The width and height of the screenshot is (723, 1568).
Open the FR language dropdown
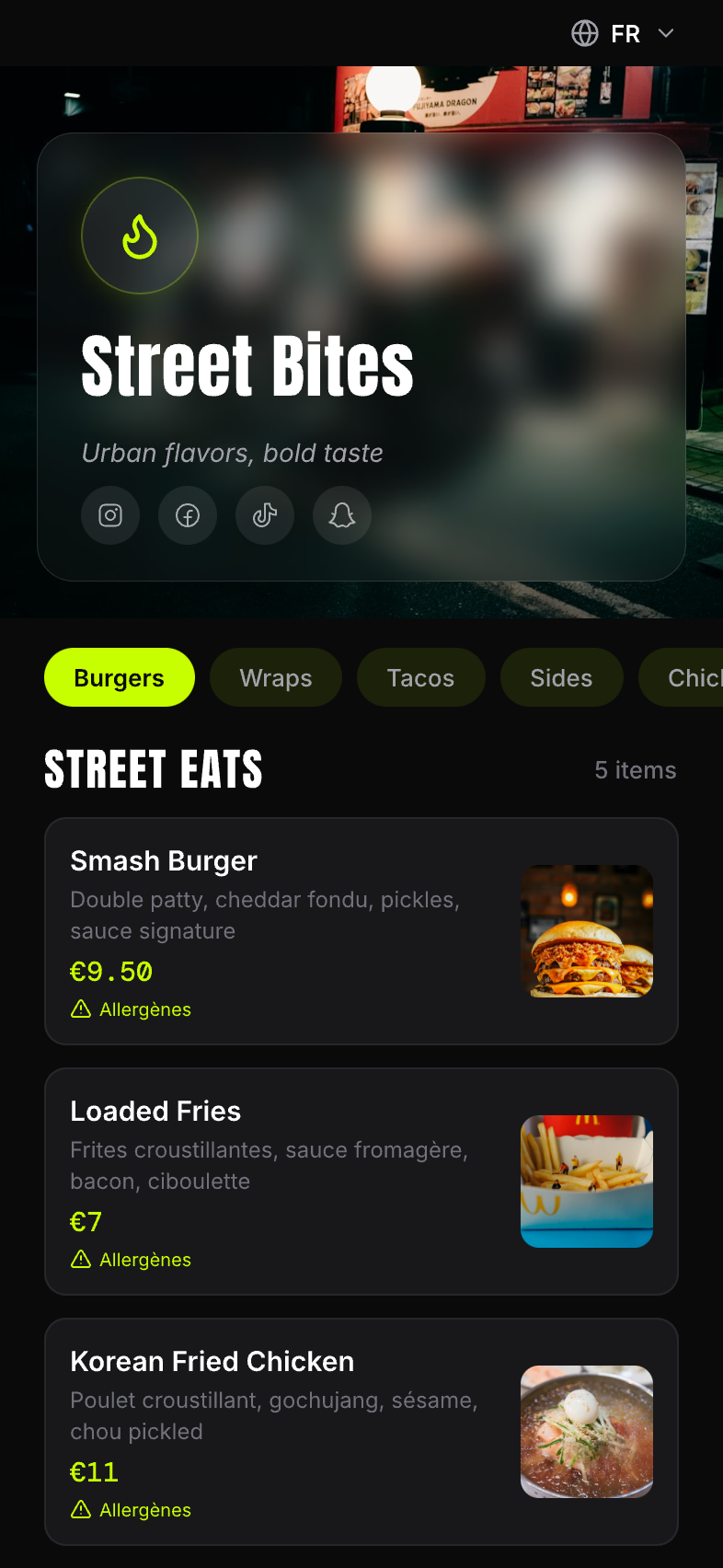click(x=624, y=34)
